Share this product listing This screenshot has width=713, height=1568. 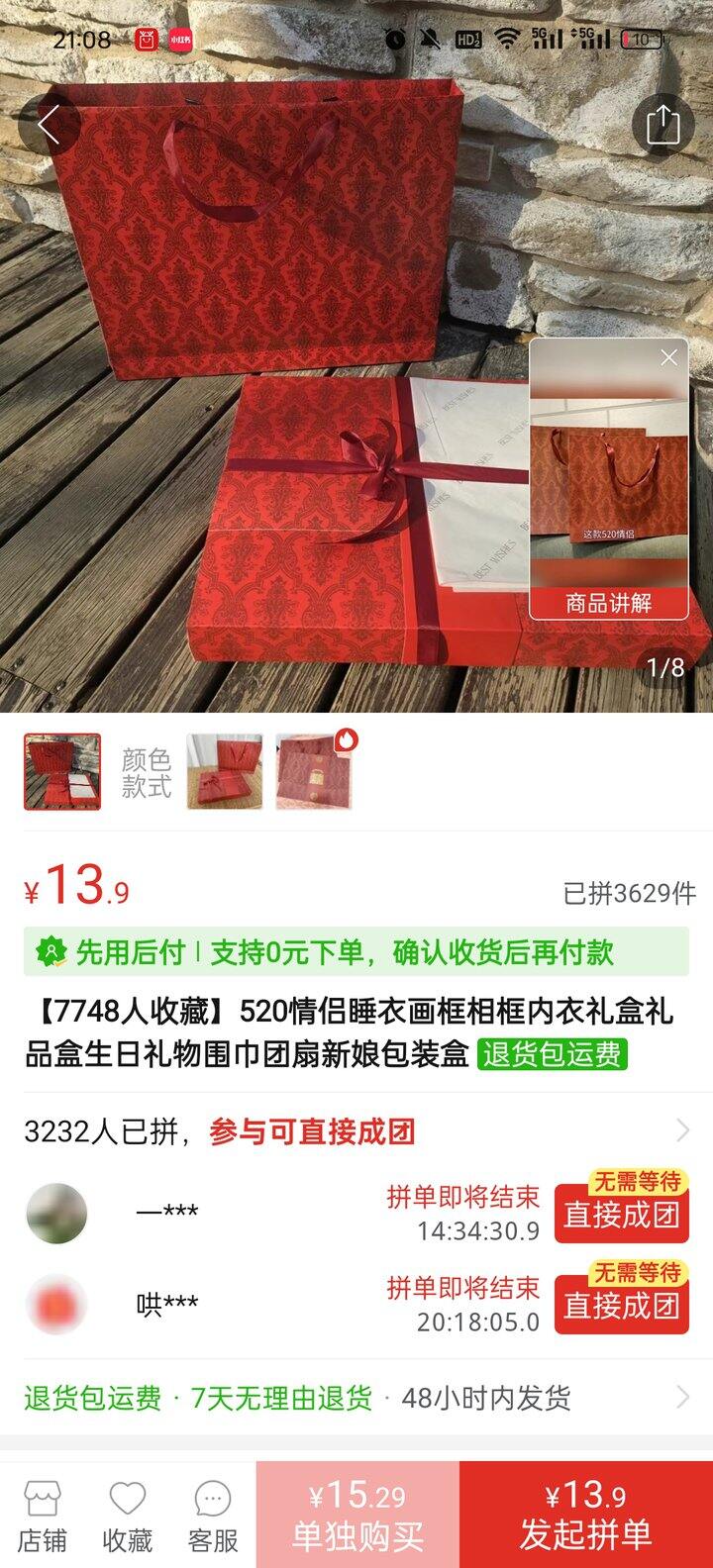[x=662, y=126]
